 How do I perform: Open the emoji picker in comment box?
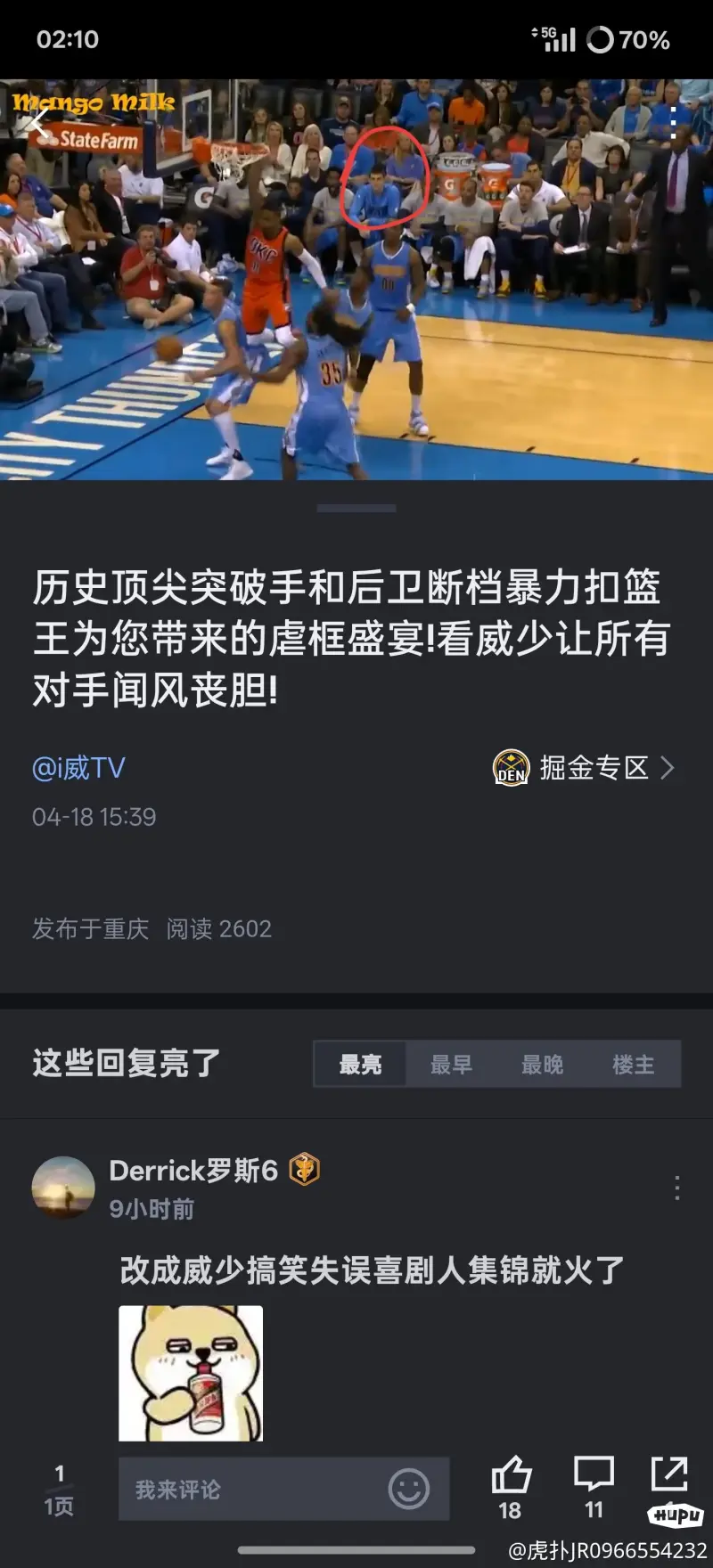[x=409, y=1489]
